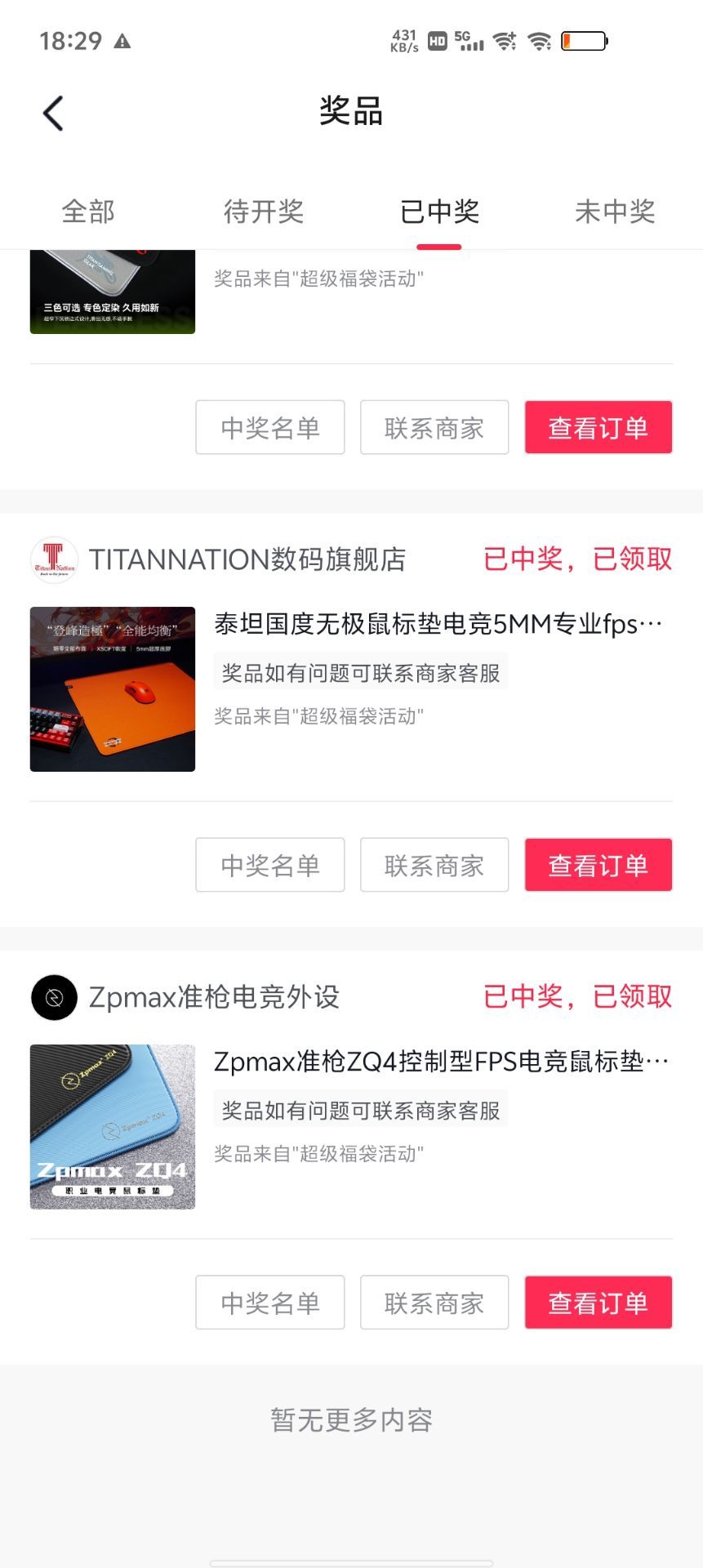The image size is (703, 1568).
Task: Switch to the 未中奖 tab
Action: coord(615,212)
